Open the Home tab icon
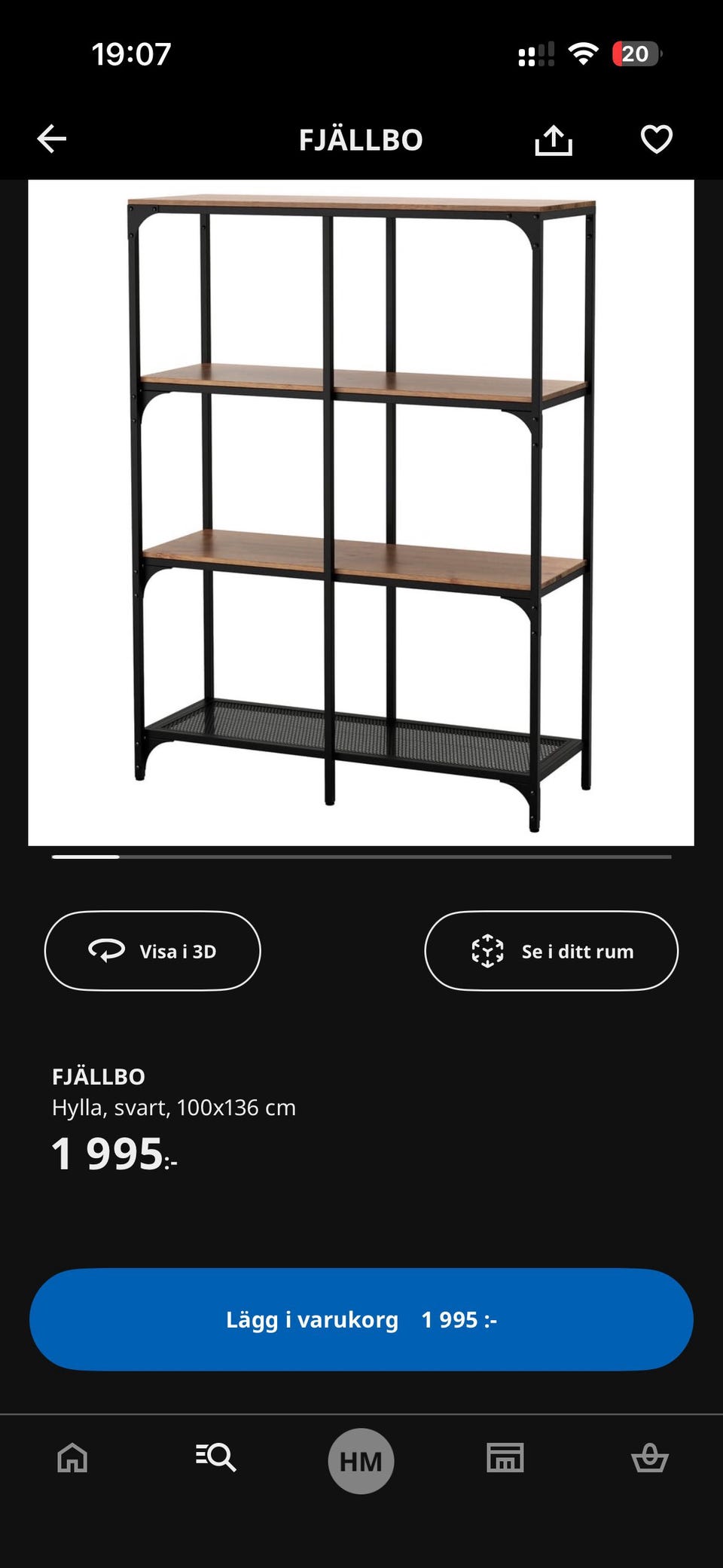Screen dimensions: 723x1568 coord(72,1459)
